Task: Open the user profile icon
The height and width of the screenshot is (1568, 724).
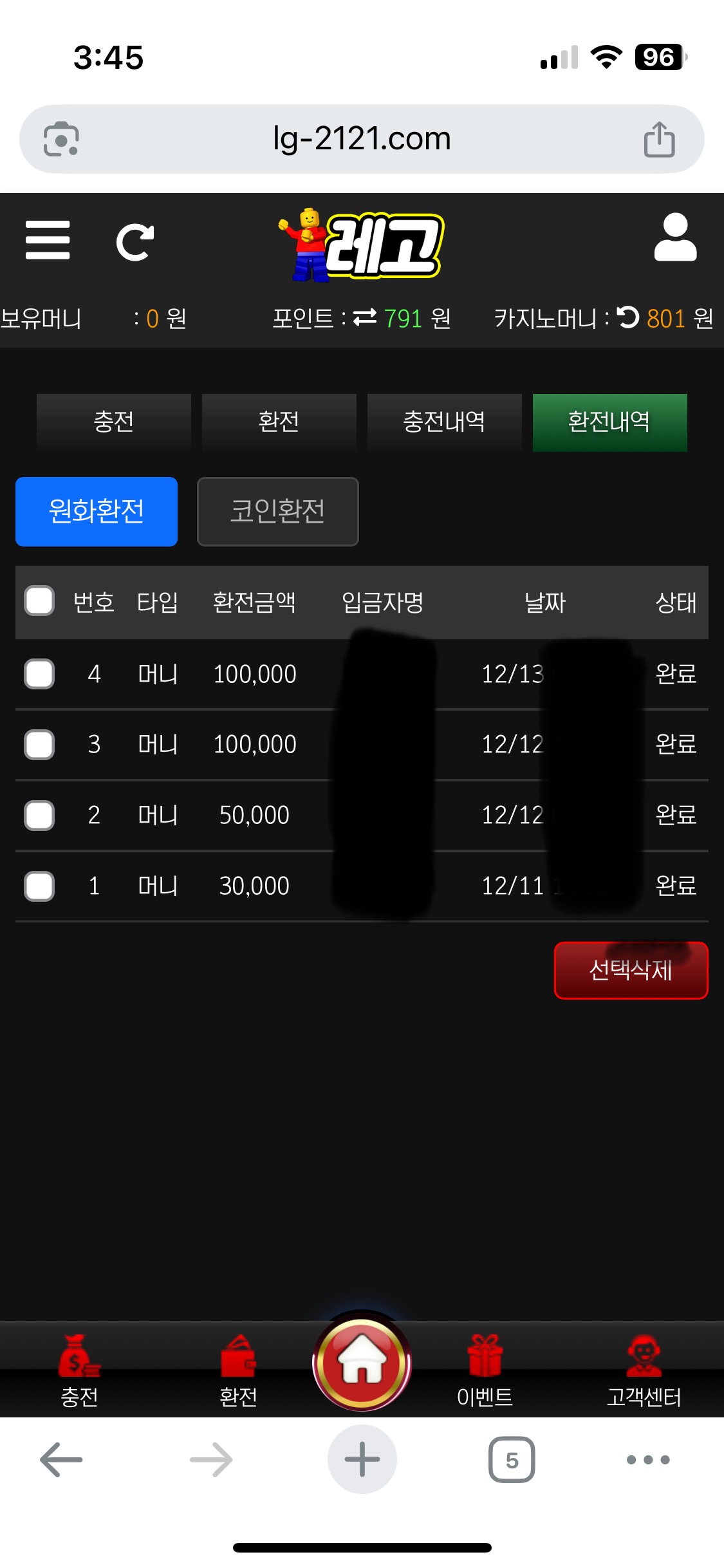Action: (x=675, y=238)
